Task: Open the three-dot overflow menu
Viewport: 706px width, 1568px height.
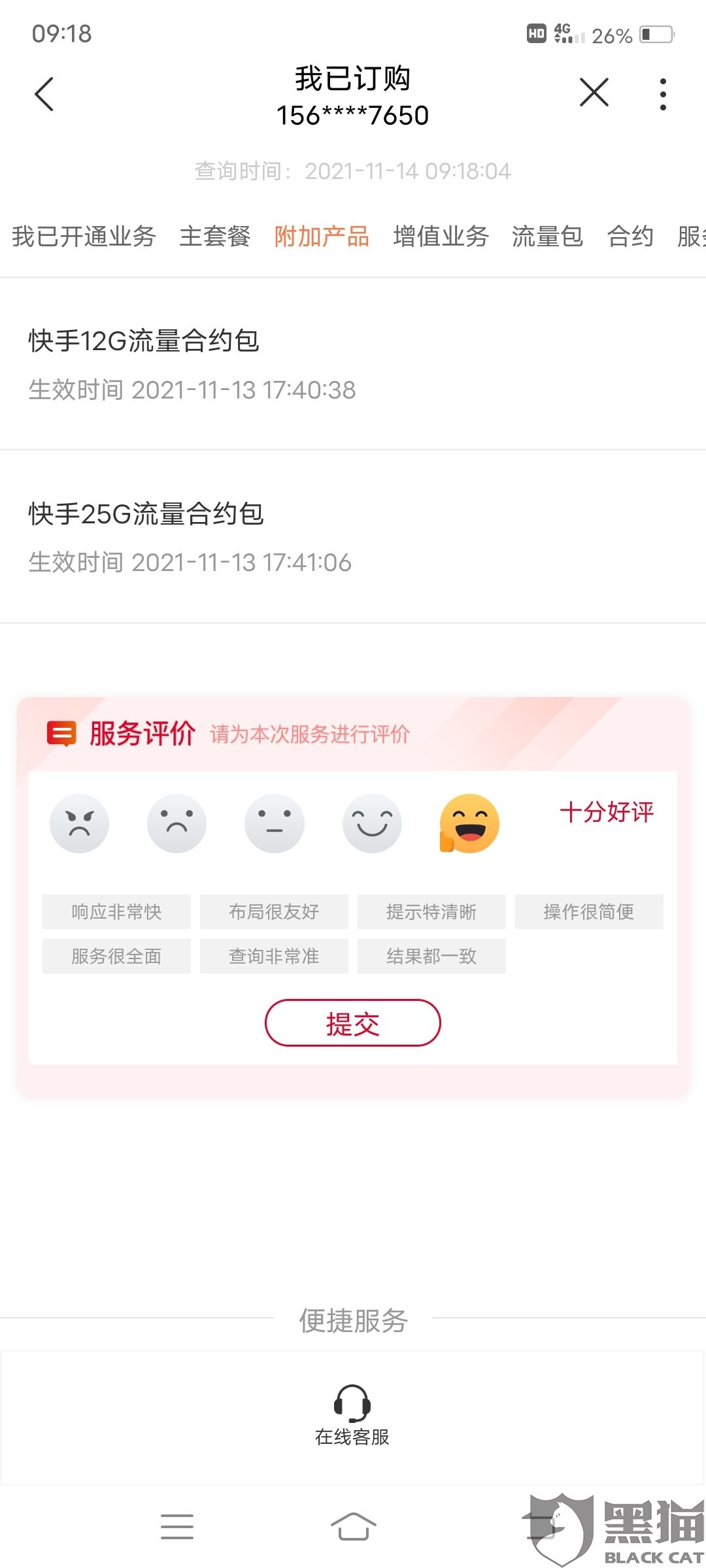Action: [x=663, y=94]
